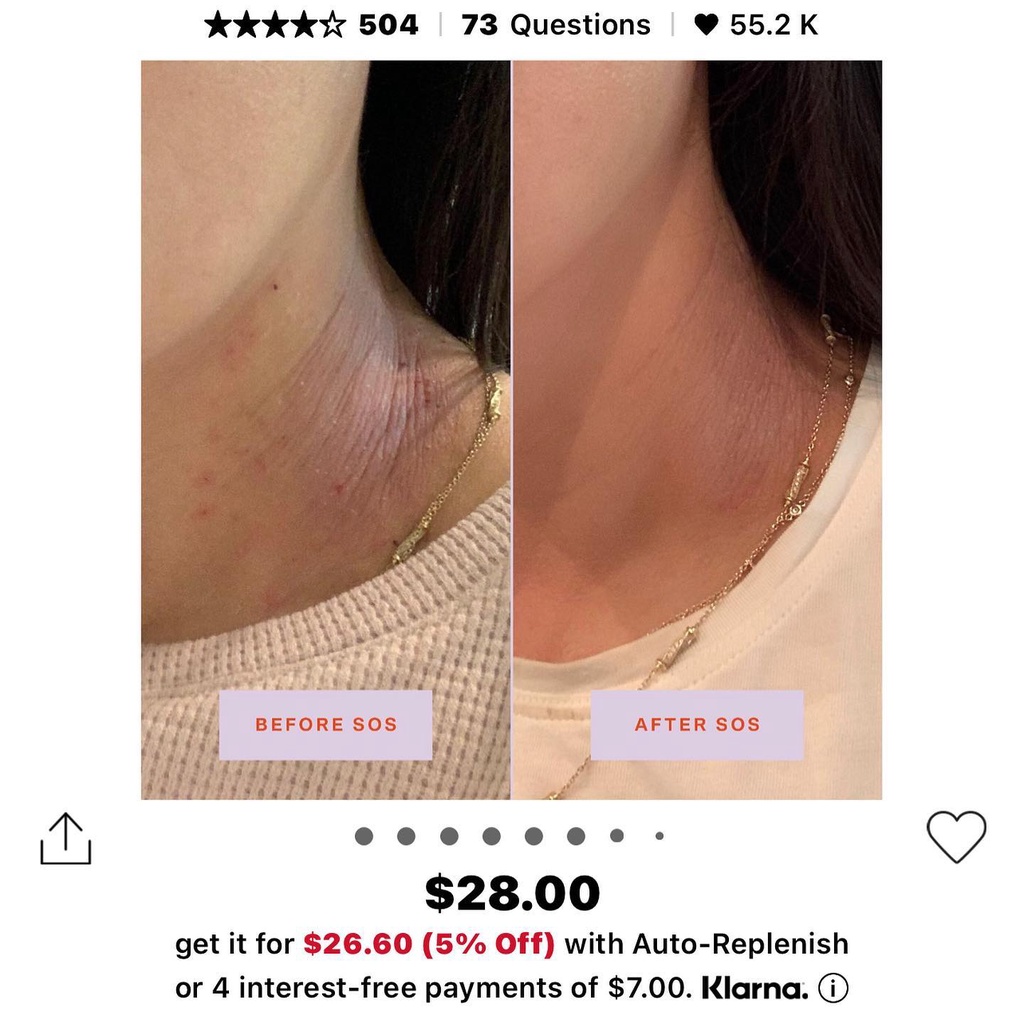Screen dimensions: 1024x1024
Task: View the 73 Questions section
Action: pyautogui.click(x=555, y=25)
